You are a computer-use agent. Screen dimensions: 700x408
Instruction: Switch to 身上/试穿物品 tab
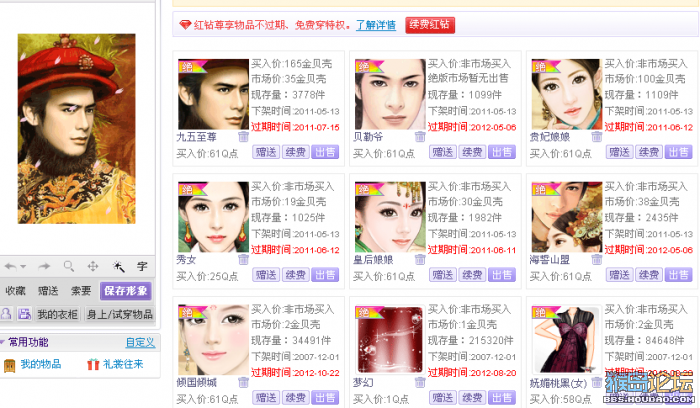click(119, 314)
